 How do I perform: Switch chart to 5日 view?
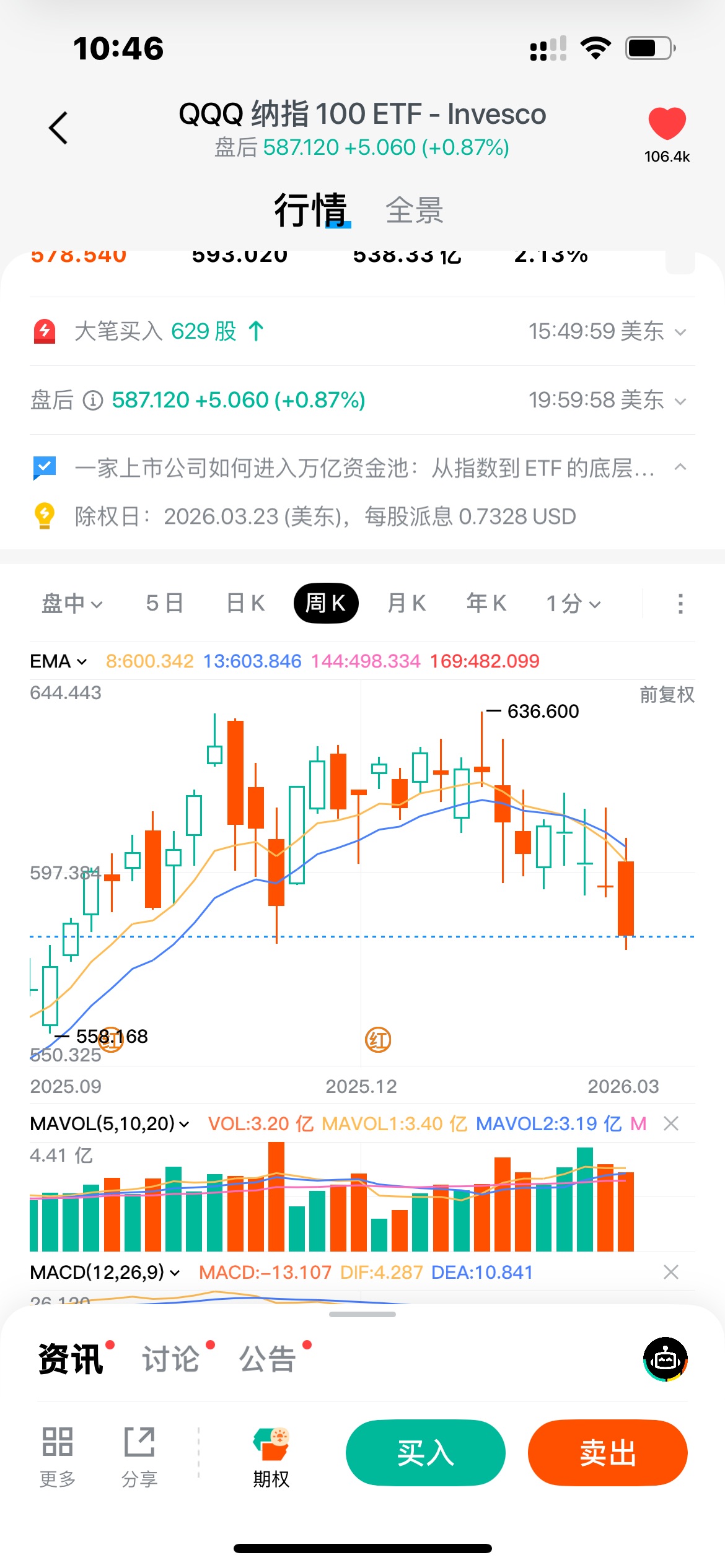pos(165,603)
